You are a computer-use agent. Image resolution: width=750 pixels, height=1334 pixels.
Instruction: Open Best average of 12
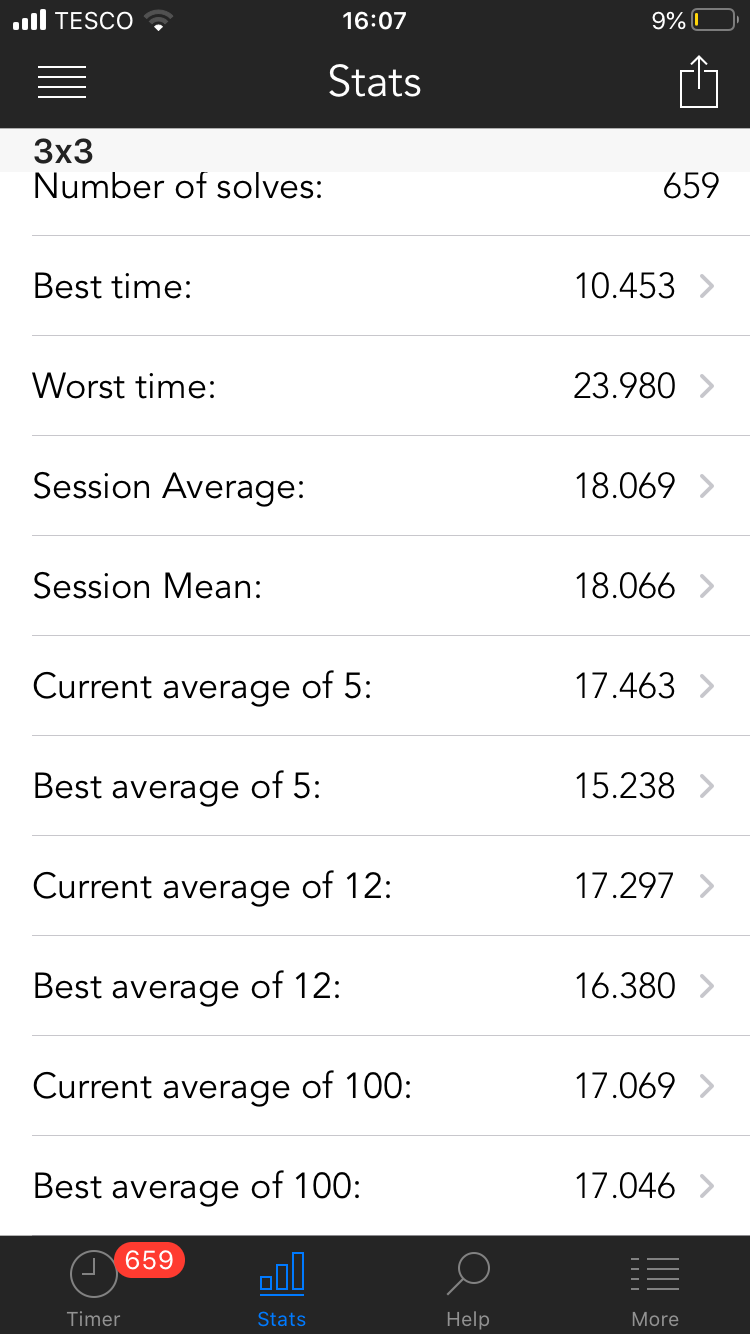click(x=375, y=986)
